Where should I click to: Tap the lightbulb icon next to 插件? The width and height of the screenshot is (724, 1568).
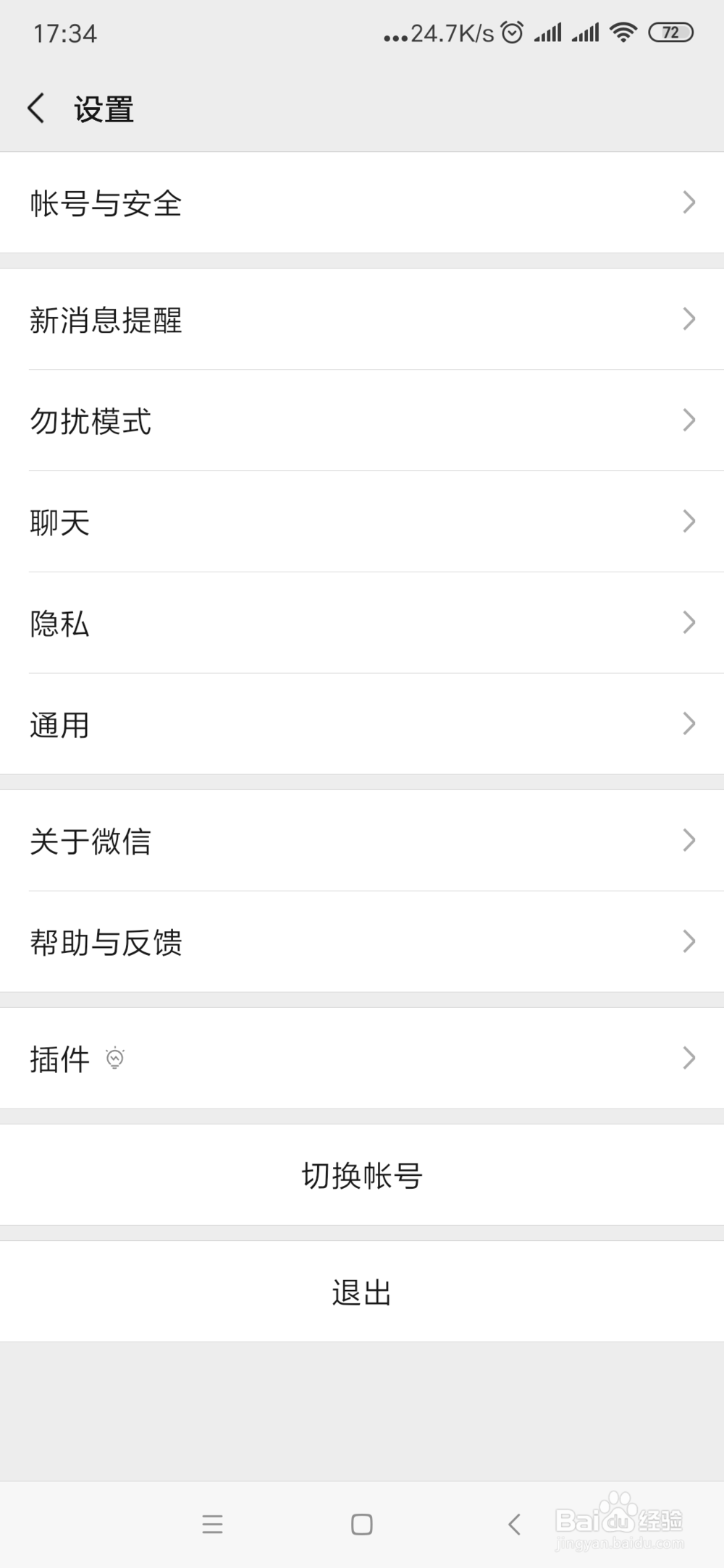[x=114, y=1059]
